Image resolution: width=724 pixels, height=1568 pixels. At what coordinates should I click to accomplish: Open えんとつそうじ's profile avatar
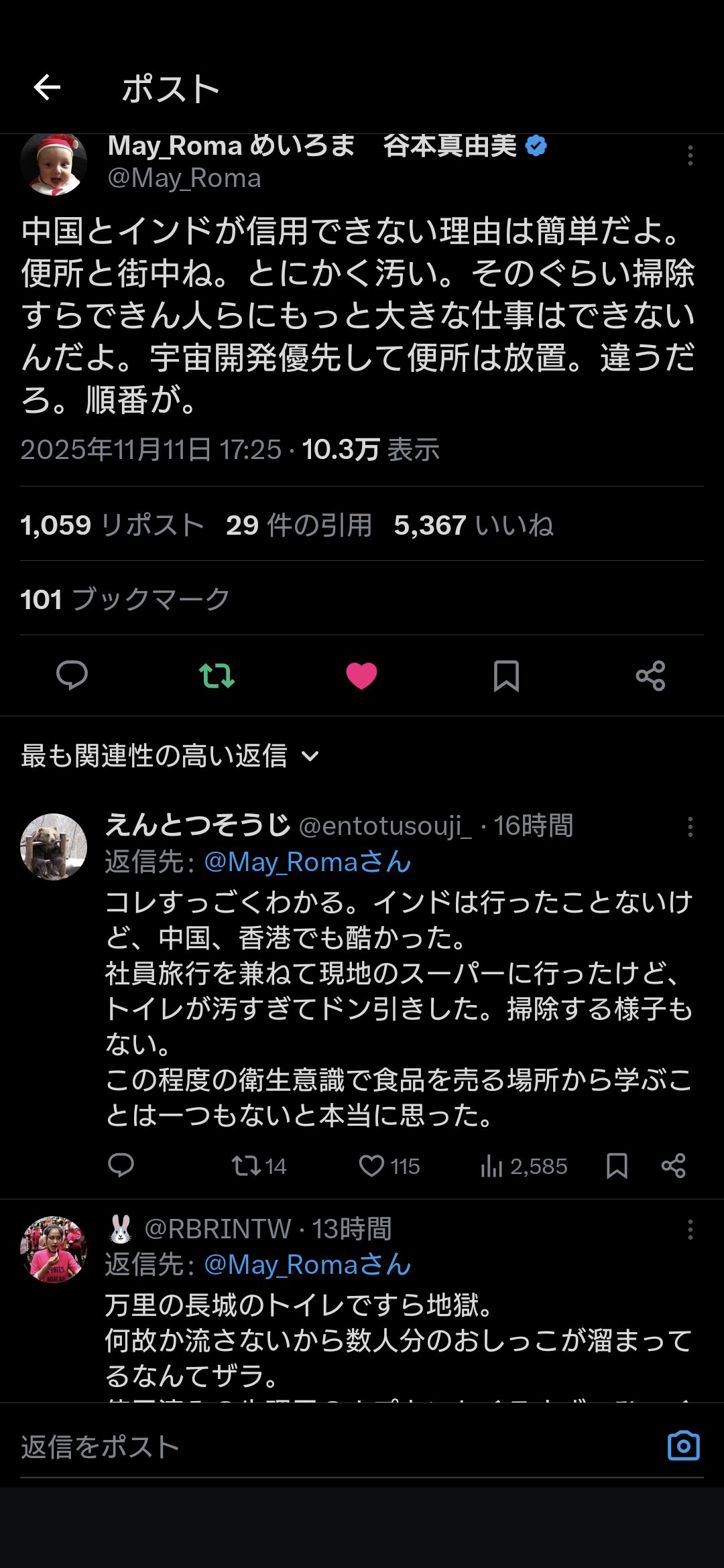(x=54, y=847)
